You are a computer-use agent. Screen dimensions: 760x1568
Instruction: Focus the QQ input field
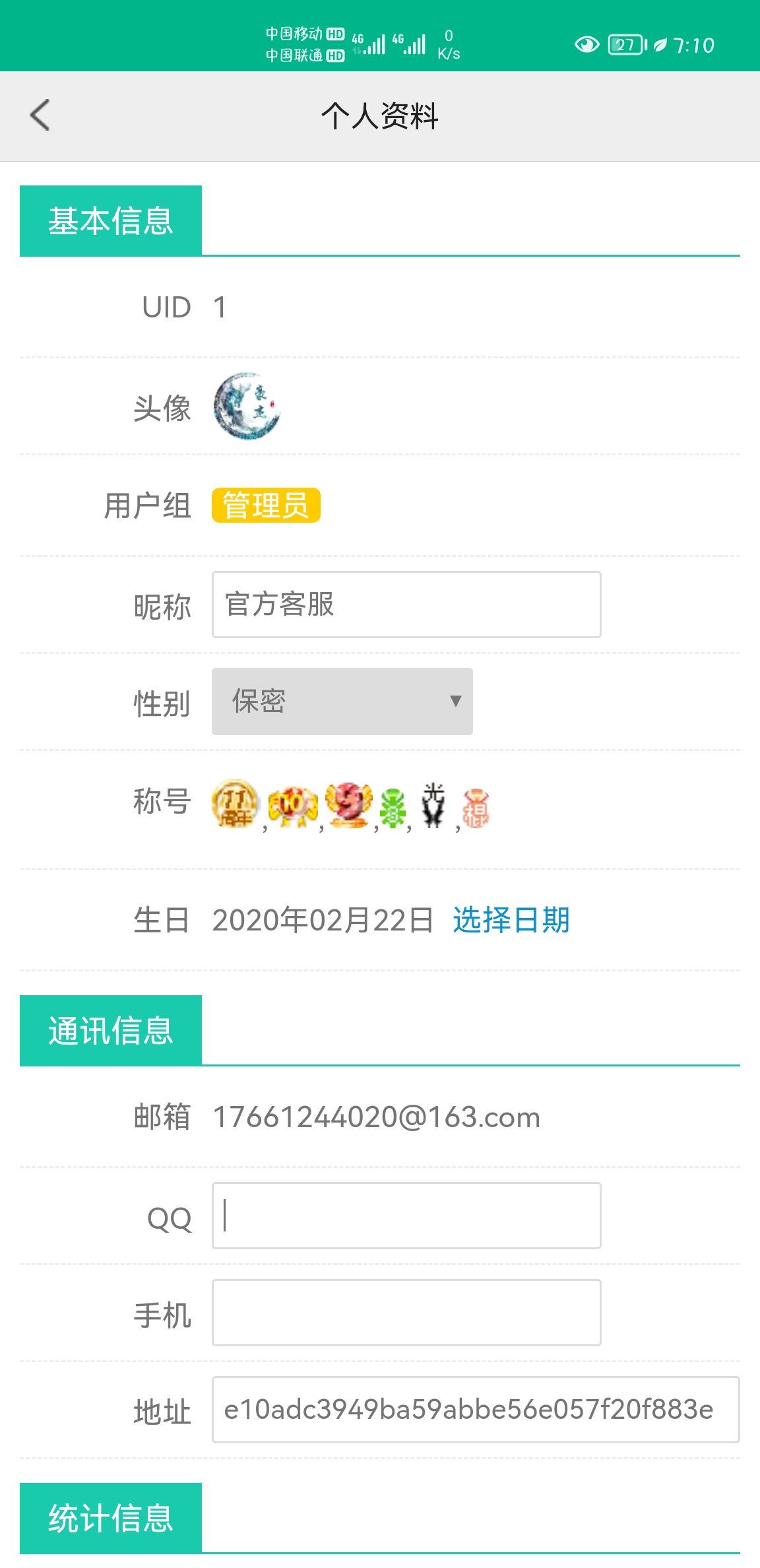tap(406, 1216)
